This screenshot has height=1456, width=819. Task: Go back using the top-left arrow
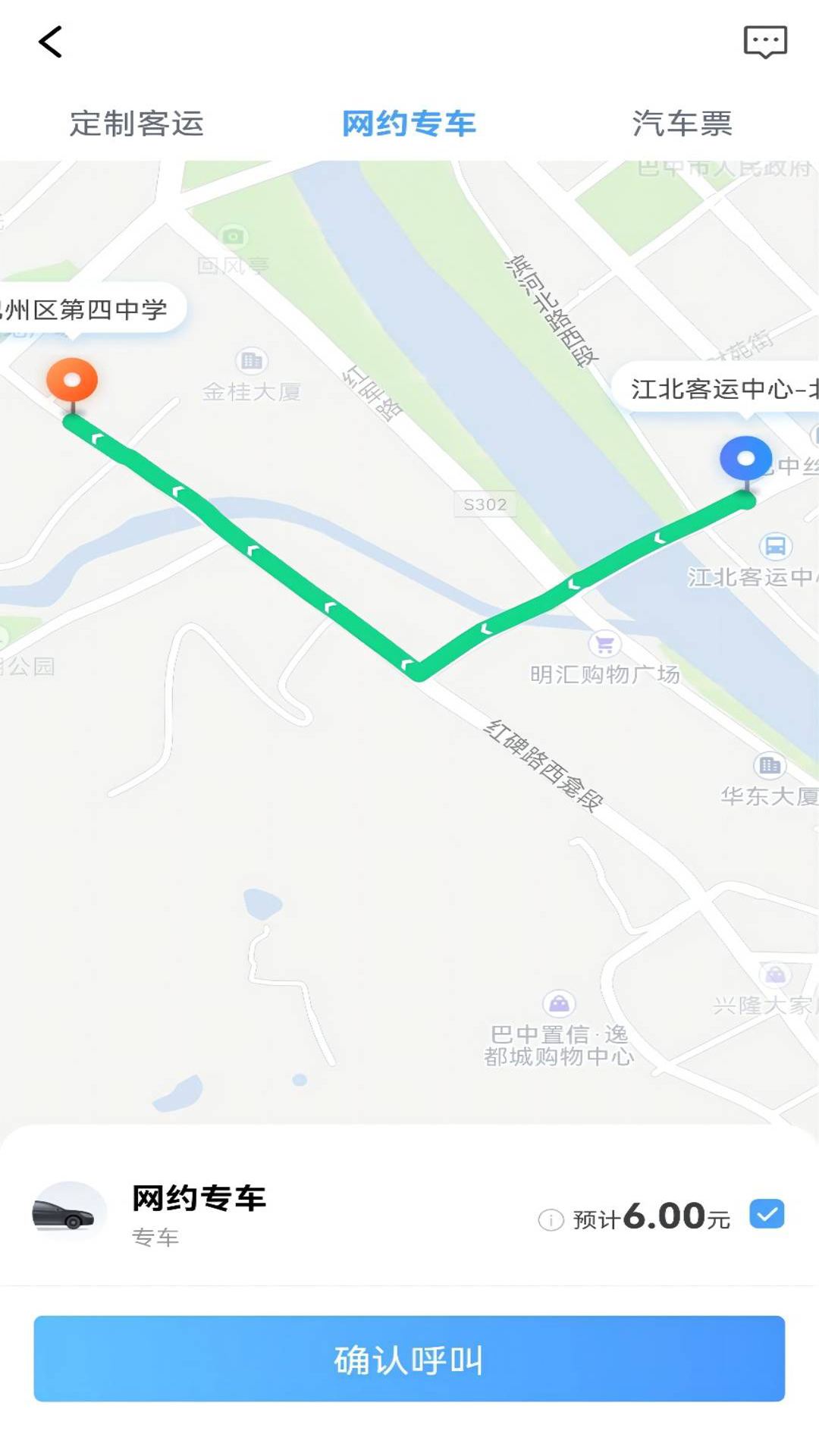pyautogui.click(x=50, y=42)
